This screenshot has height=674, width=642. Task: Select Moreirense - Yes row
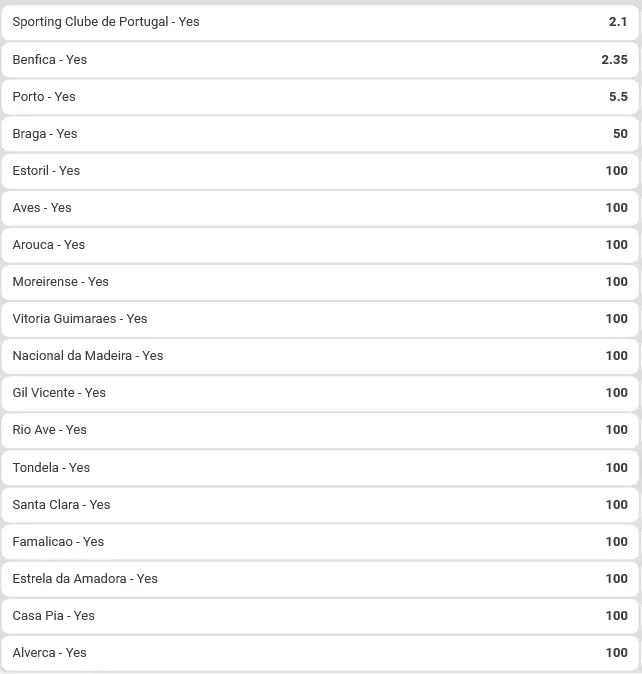tap(320, 282)
